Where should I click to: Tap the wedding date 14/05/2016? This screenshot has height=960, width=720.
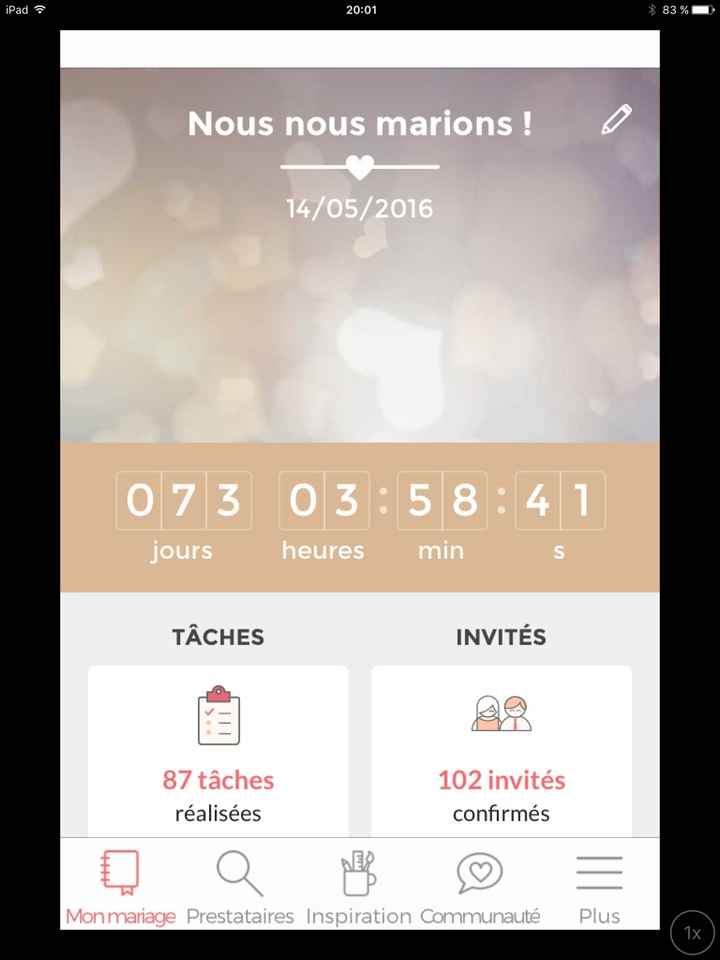tap(359, 208)
